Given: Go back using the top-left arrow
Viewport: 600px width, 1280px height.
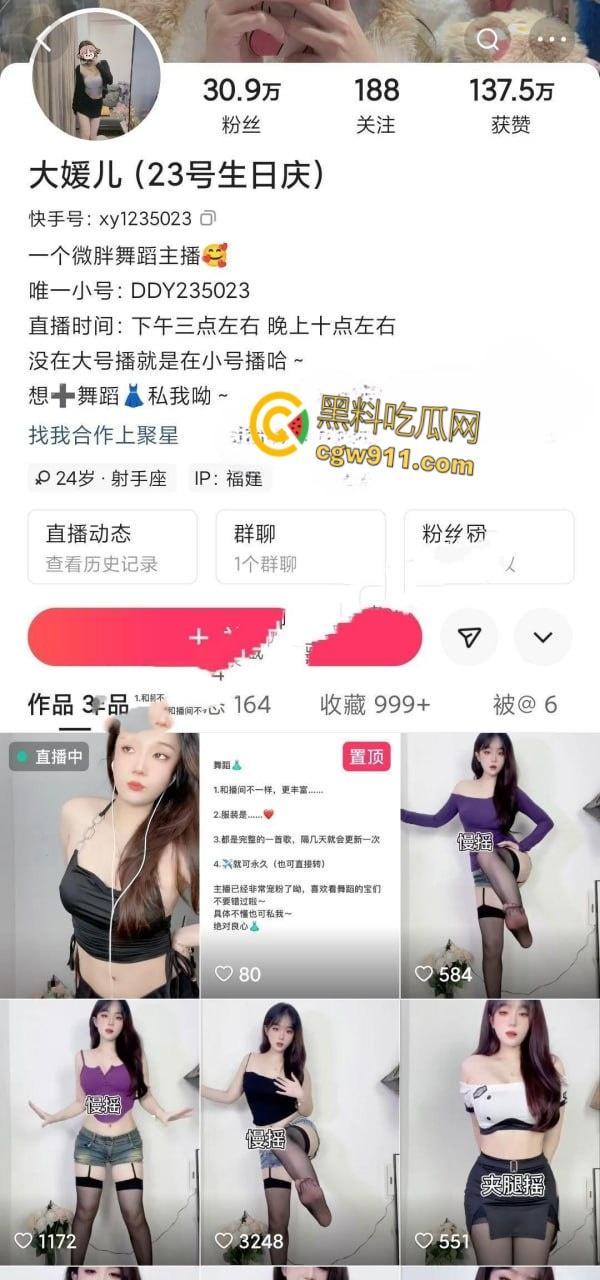Looking at the screenshot, I should point(44,40).
